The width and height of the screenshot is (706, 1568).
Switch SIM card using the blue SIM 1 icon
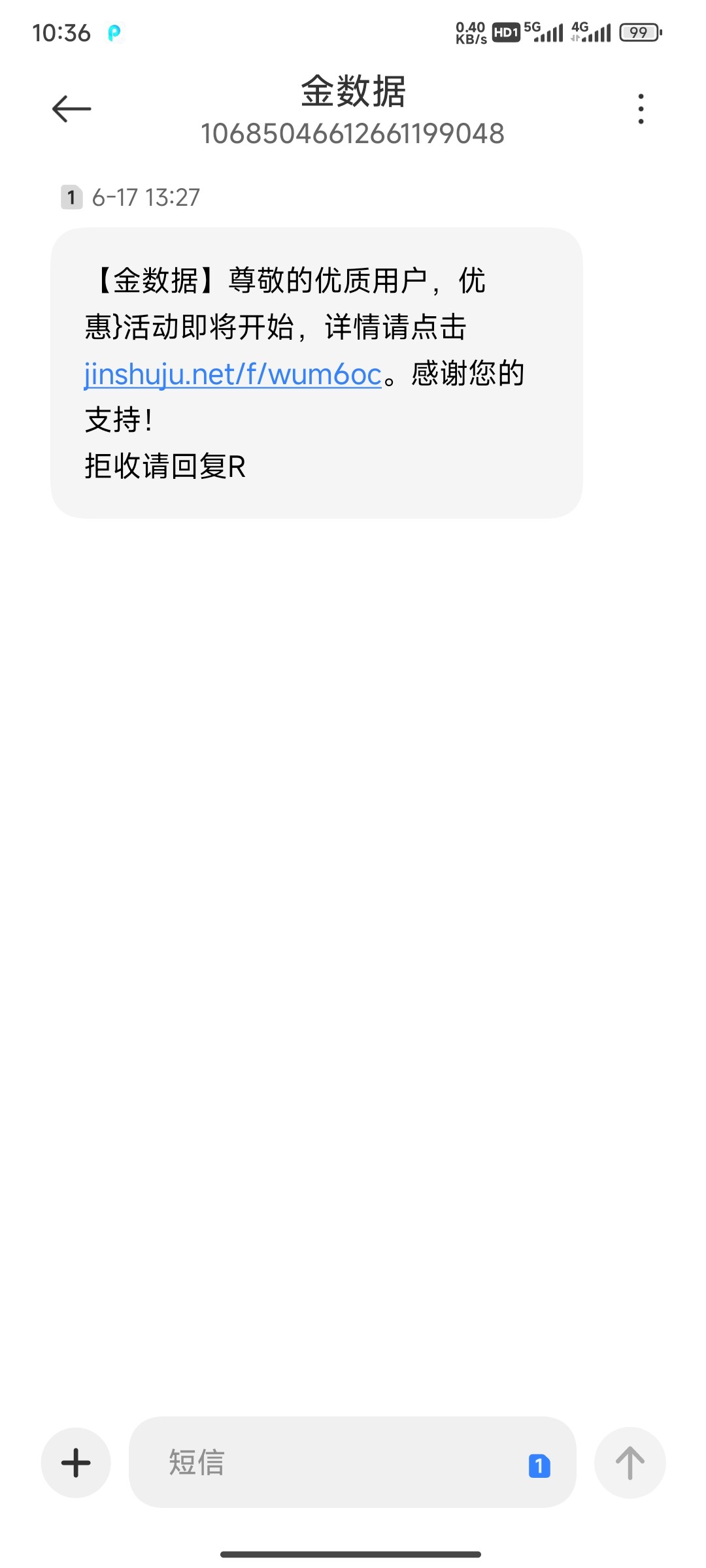539,1465
